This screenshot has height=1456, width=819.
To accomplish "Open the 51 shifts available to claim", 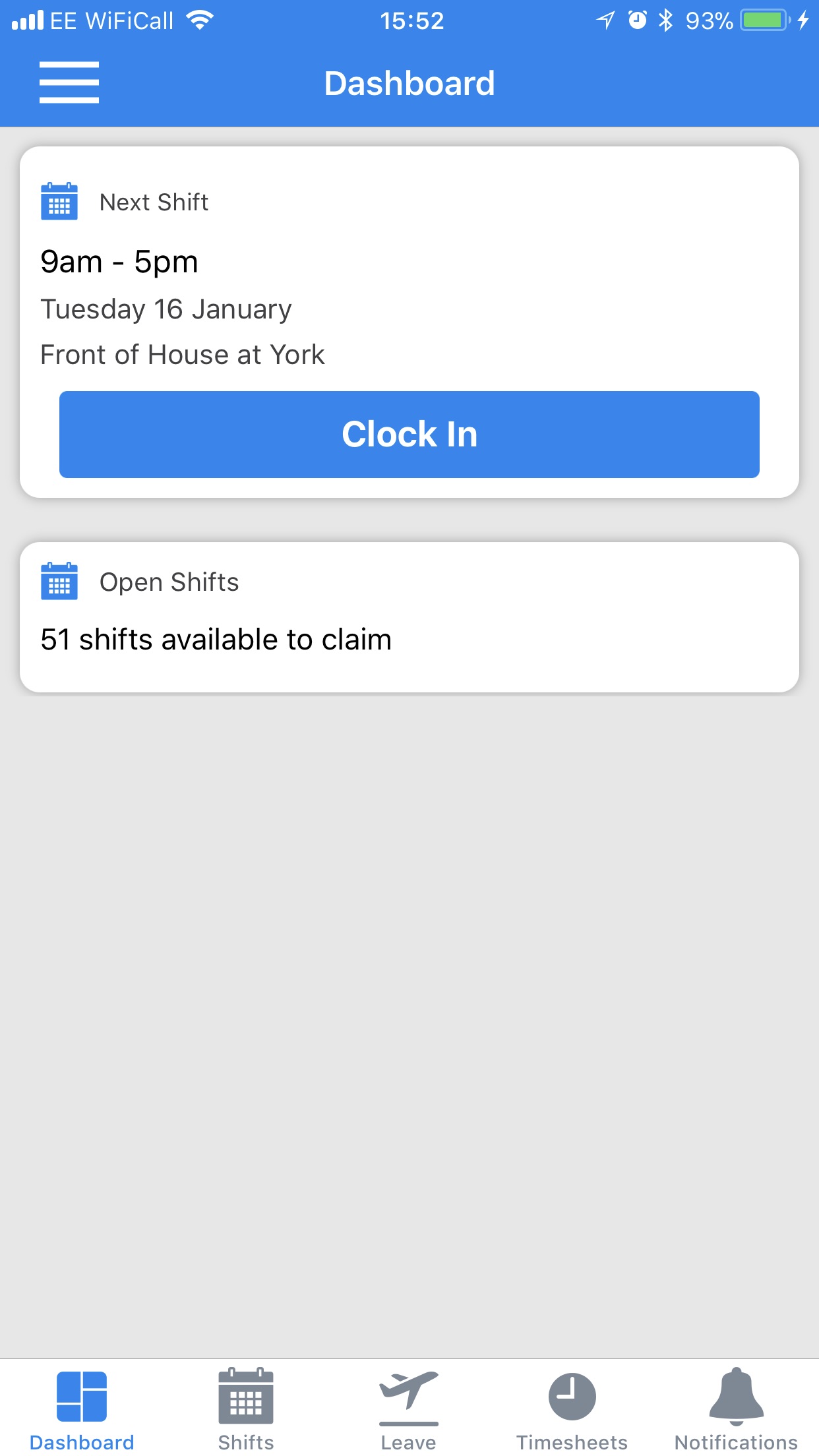I will 216,638.
